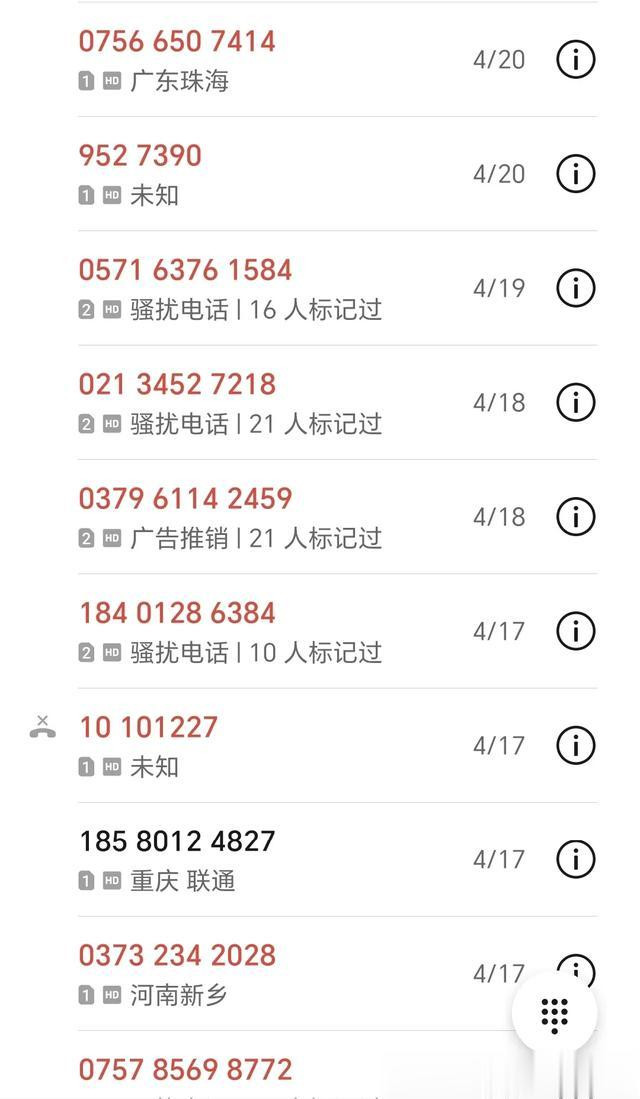Image resolution: width=640 pixels, height=1099 pixels.
Task: View info for 184 0128 6384
Action: click(576, 631)
